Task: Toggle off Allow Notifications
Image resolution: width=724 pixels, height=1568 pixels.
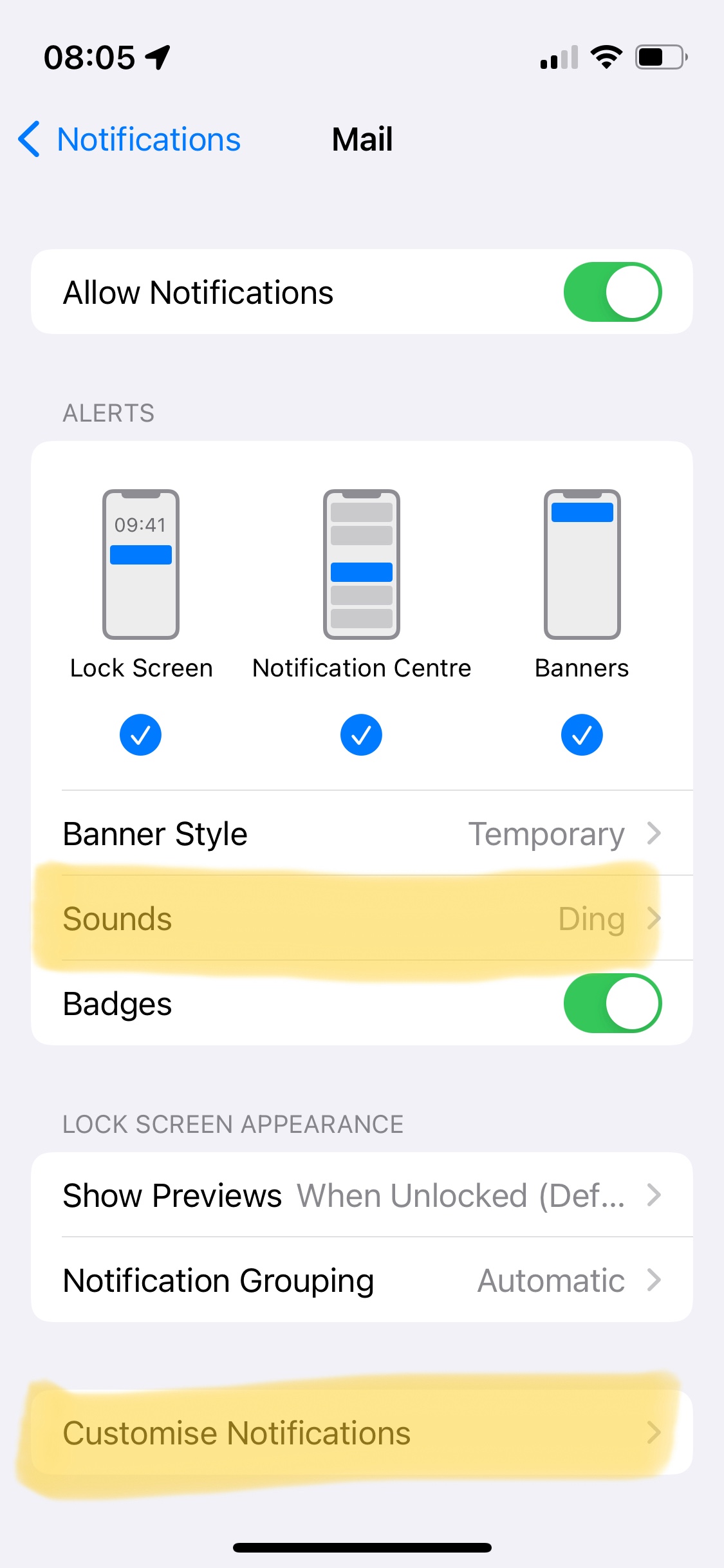Action: 613,292
